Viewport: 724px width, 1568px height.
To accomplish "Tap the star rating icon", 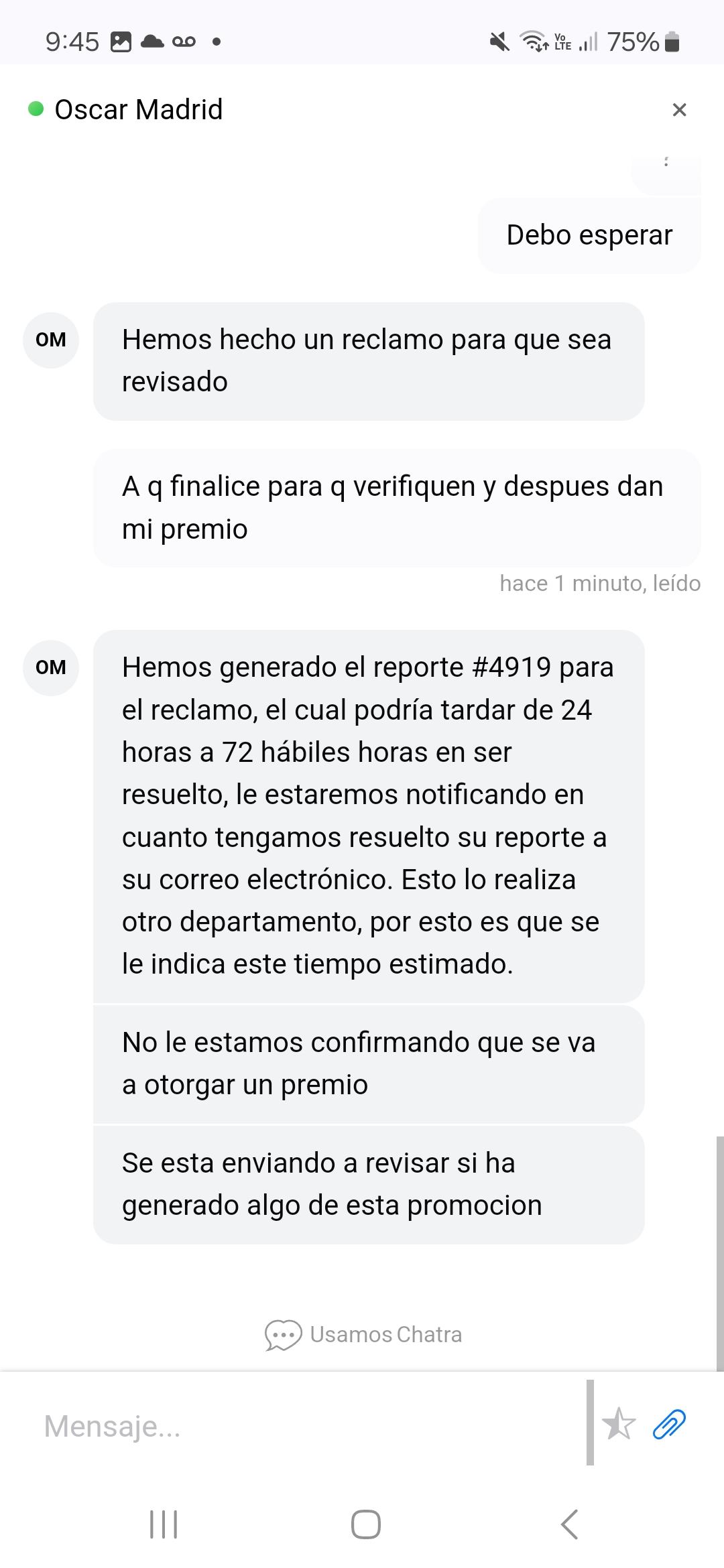I will point(618,1424).
